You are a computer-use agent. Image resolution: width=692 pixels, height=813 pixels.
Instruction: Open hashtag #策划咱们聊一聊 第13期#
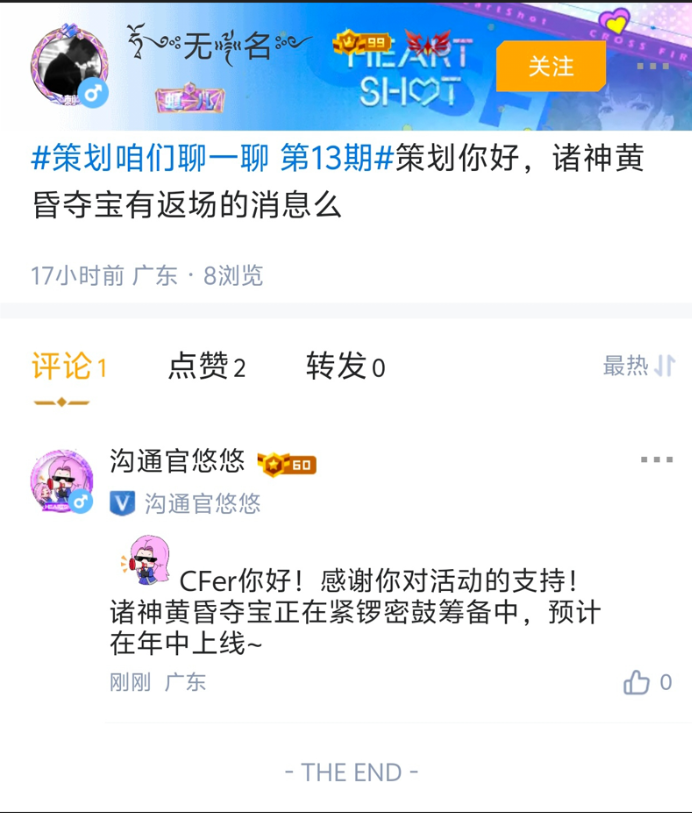click(213, 158)
